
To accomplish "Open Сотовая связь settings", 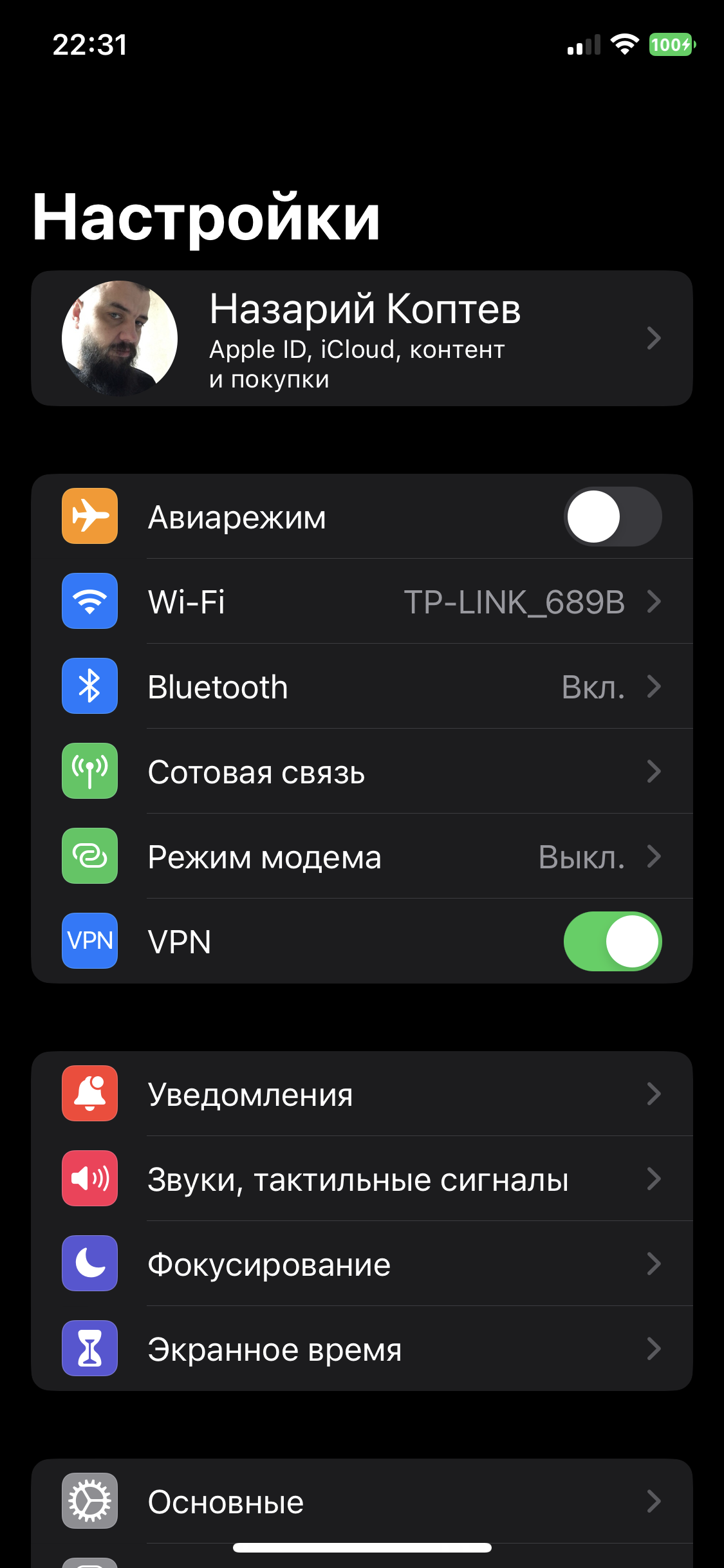I will (x=362, y=771).
